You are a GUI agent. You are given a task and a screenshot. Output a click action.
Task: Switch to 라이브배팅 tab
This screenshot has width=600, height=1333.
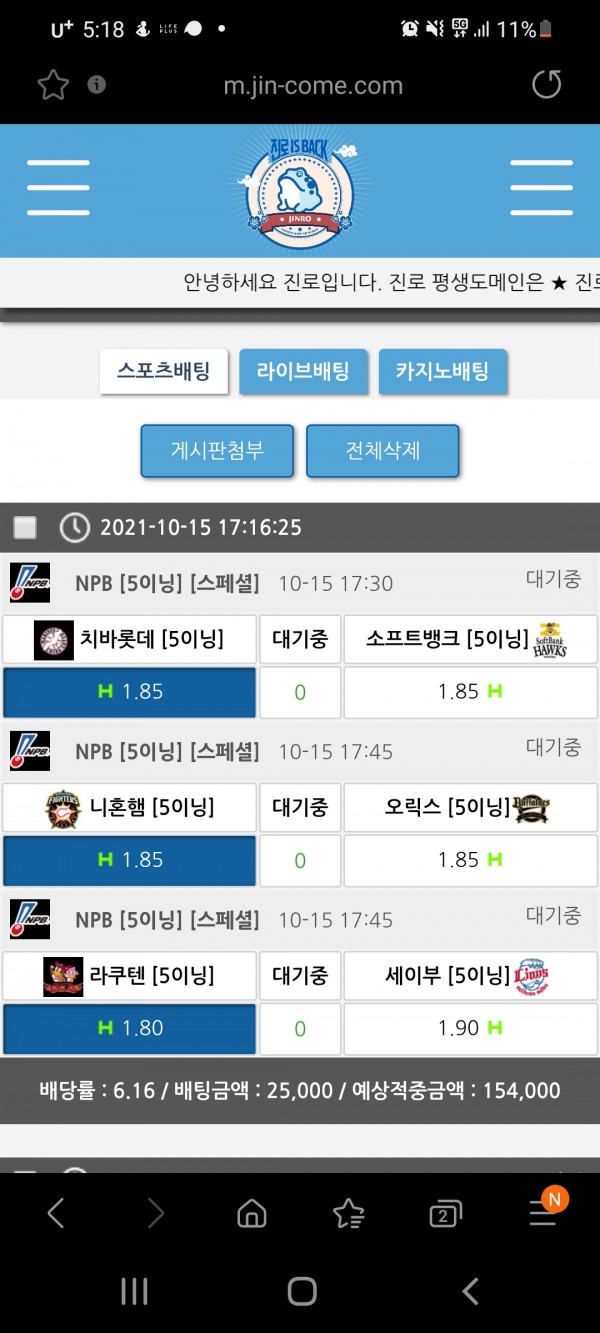click(303, 372)
